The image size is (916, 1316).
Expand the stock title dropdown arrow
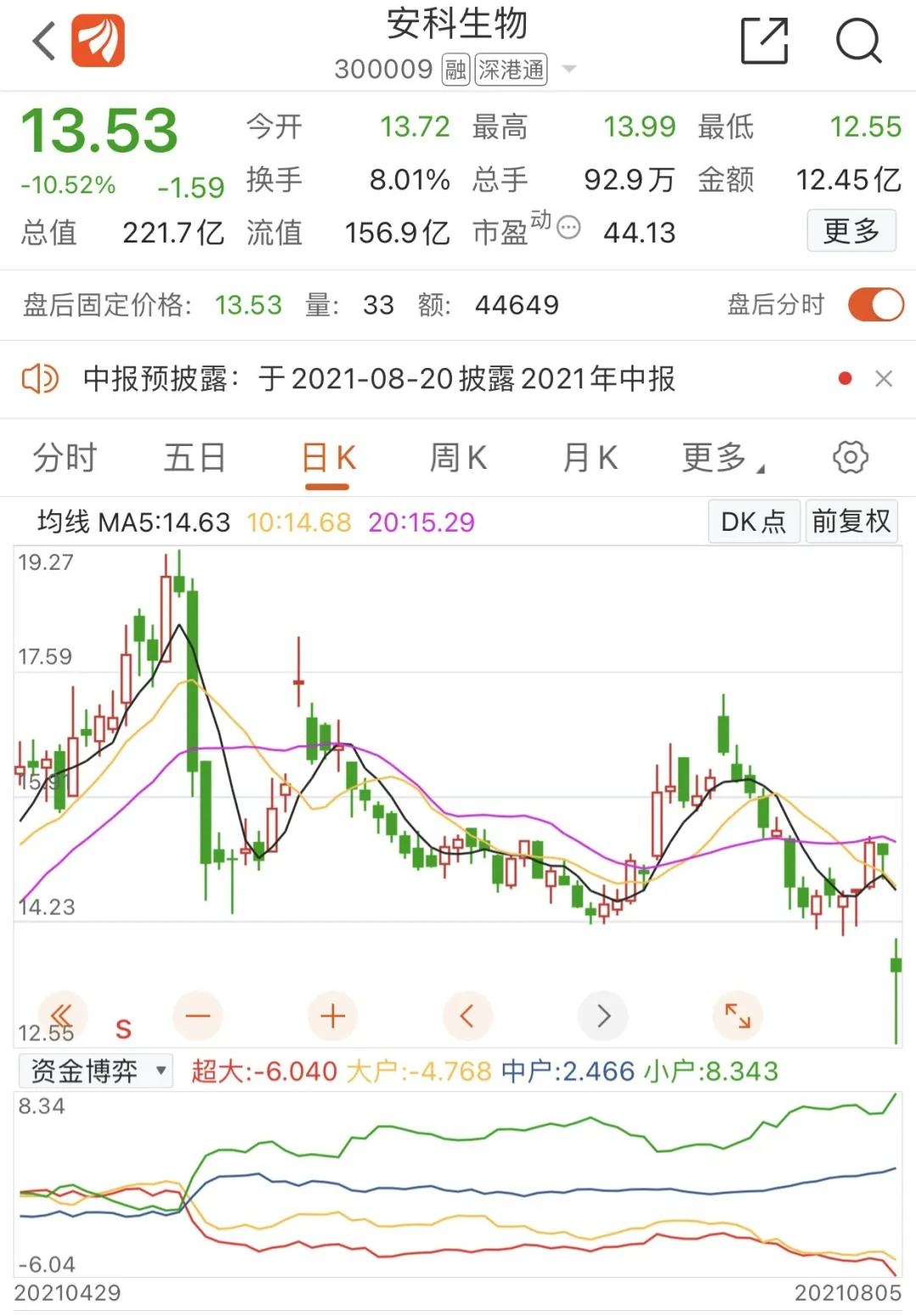pos(570,69)
